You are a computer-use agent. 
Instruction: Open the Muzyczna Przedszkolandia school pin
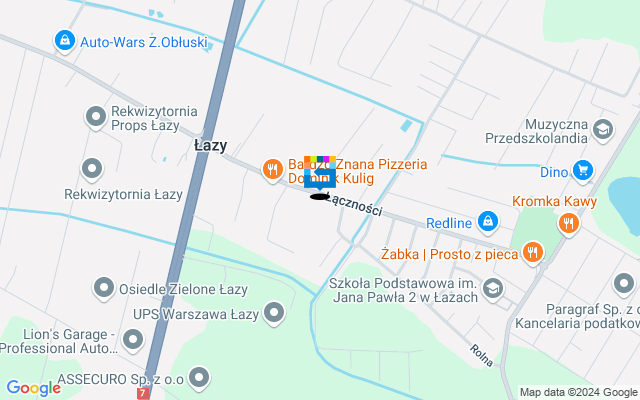pos(602,129)
